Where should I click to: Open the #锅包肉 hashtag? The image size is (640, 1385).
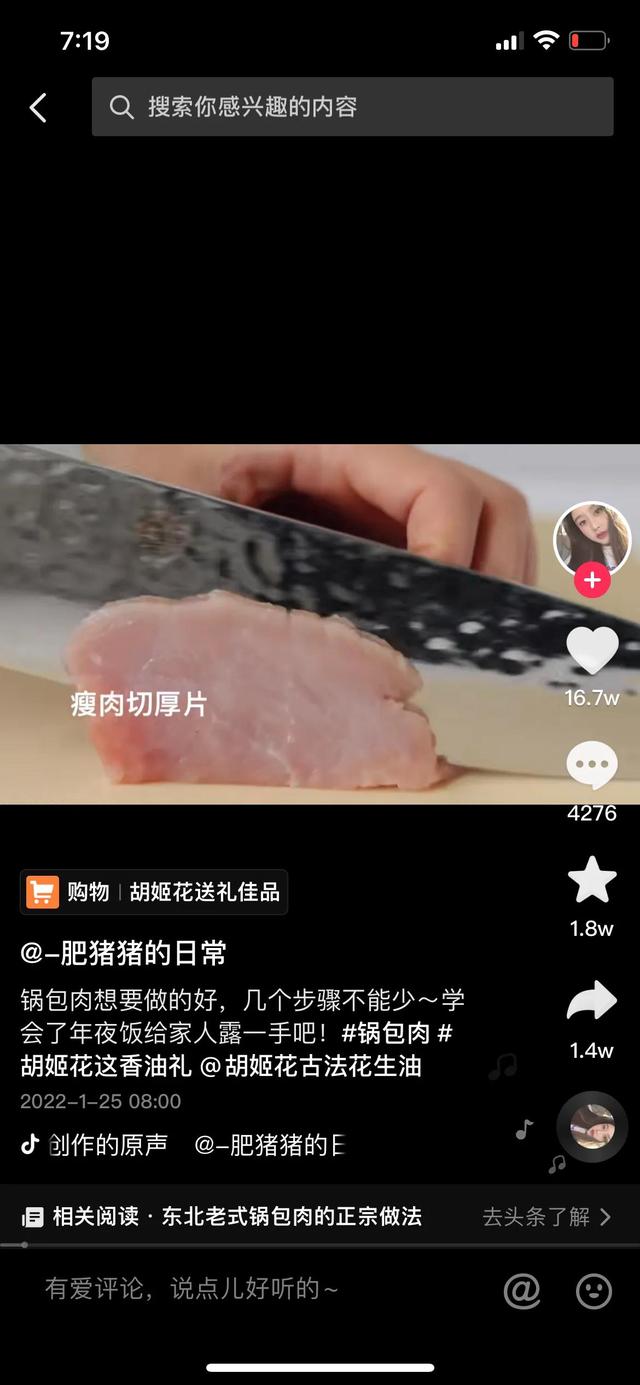pos(386,1033)
